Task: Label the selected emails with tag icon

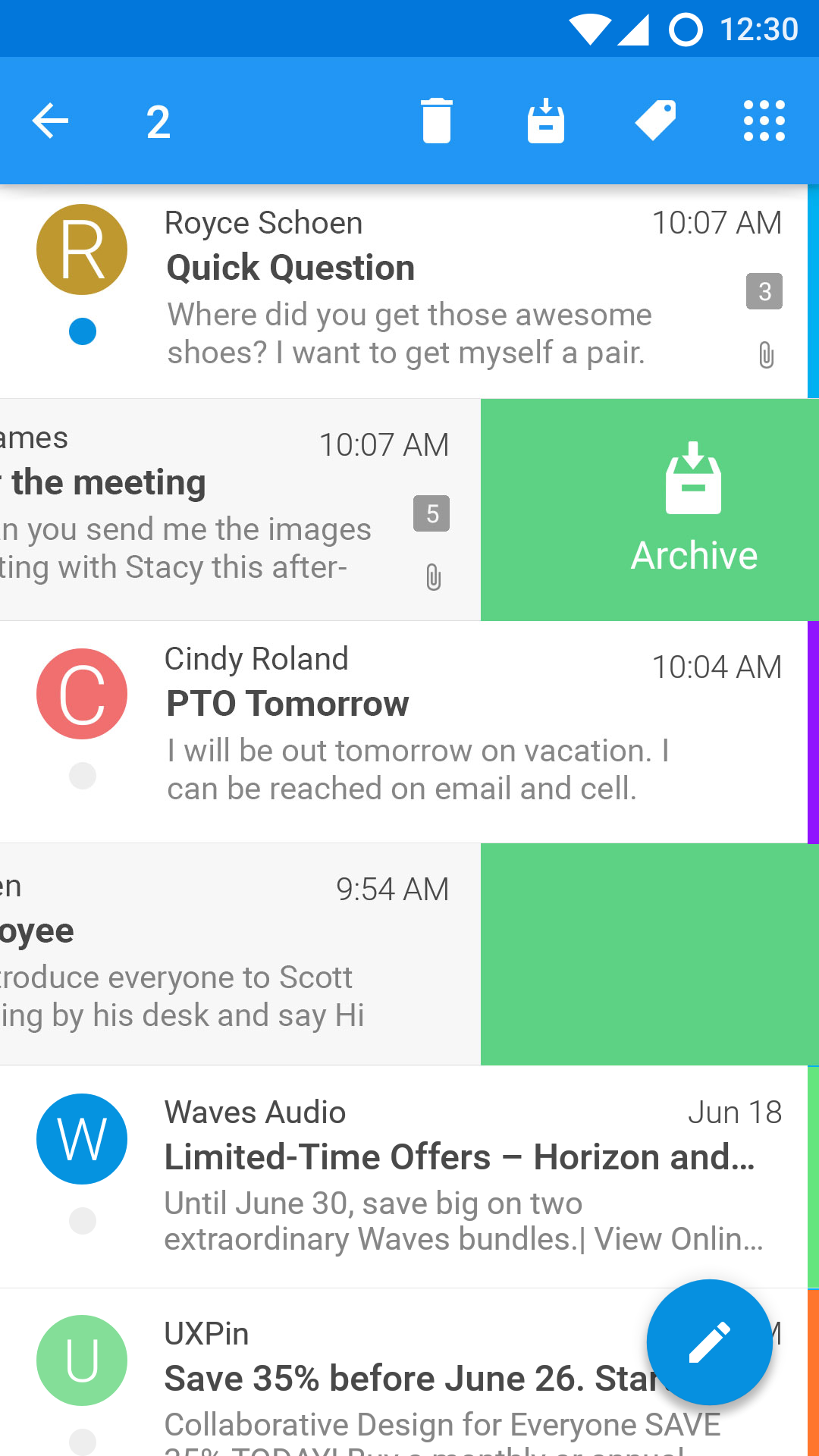Action: (x=655, y=121)
